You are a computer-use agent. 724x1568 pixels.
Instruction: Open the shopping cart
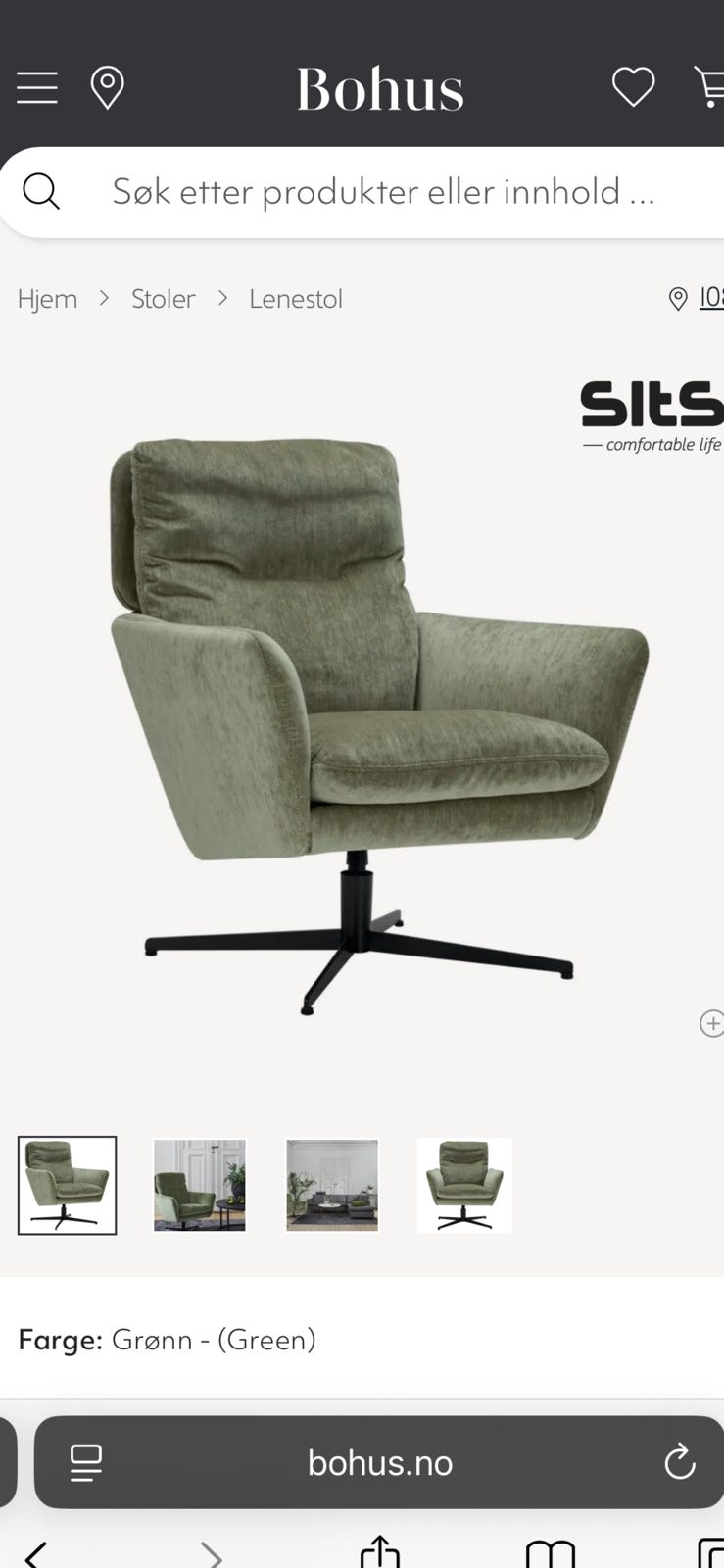(708, 87)
